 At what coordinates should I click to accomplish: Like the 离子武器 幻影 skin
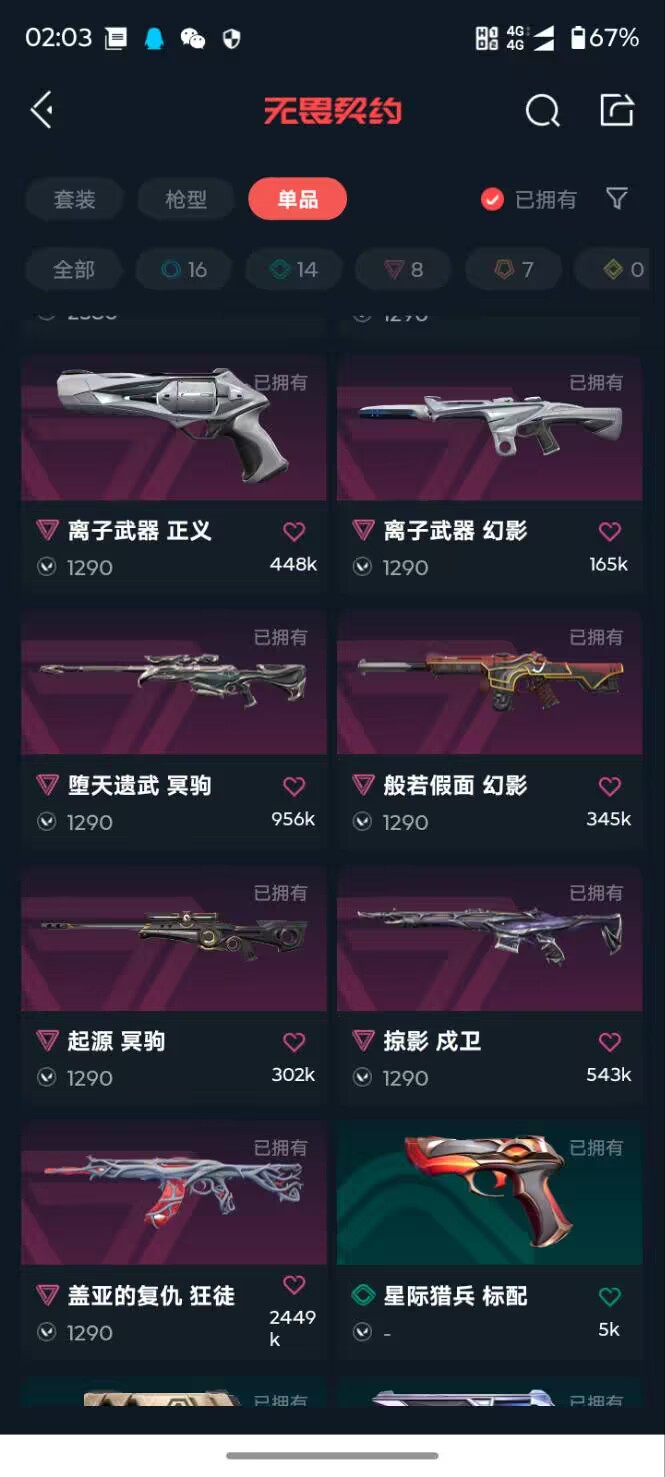[x=609, y=531]
